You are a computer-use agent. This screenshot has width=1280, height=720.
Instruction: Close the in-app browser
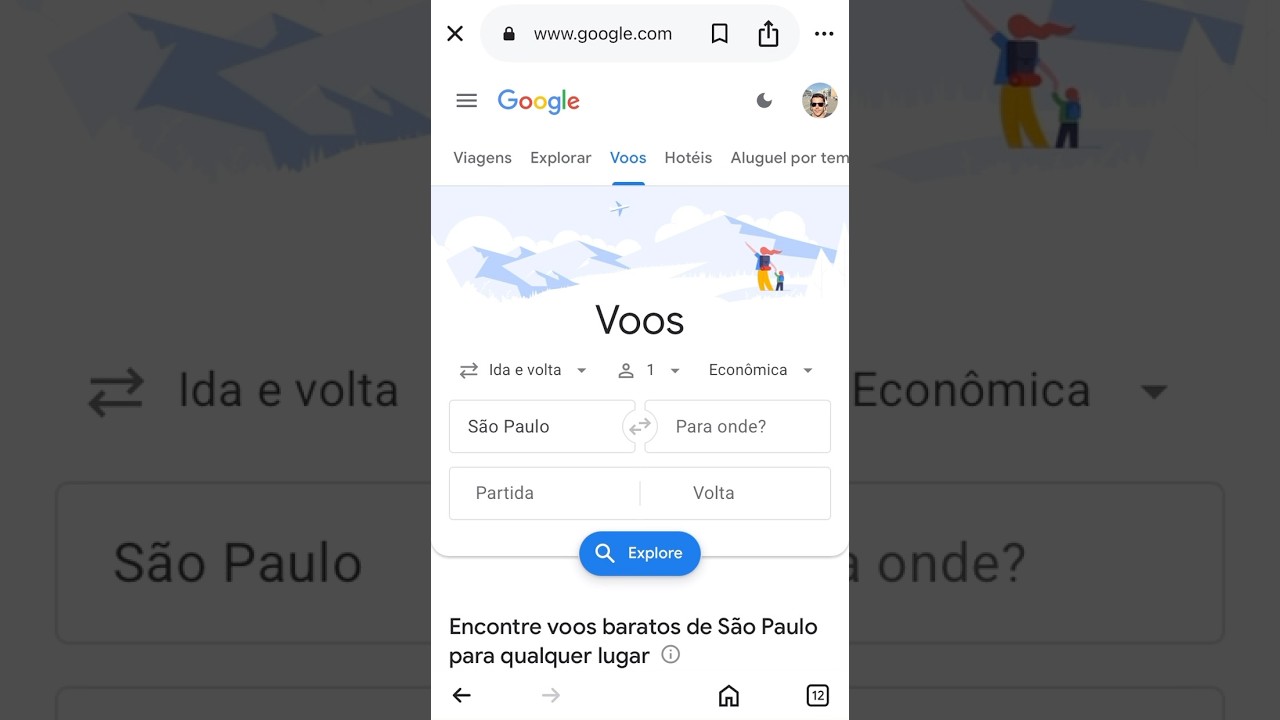455,34
